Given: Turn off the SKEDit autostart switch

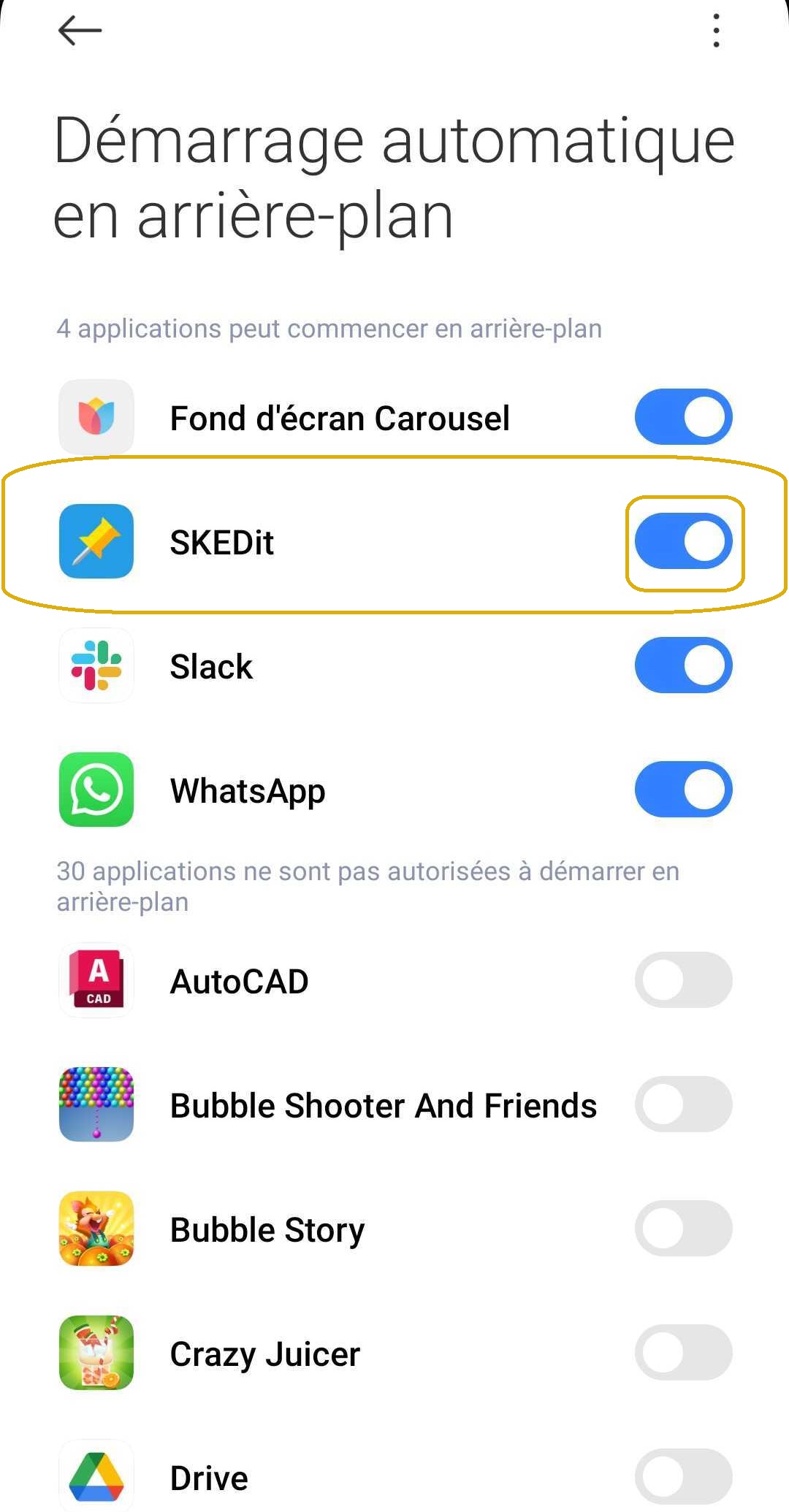Looking at the screenshot, I should pos(683,541).
